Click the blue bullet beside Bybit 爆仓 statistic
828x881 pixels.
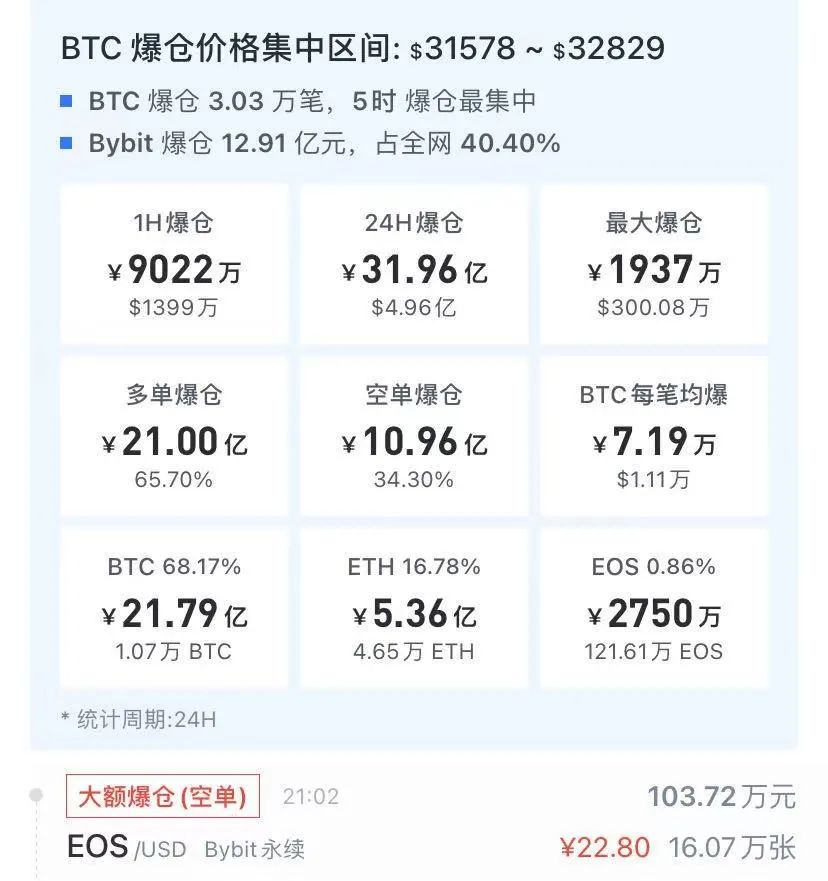tap(66, 143)
